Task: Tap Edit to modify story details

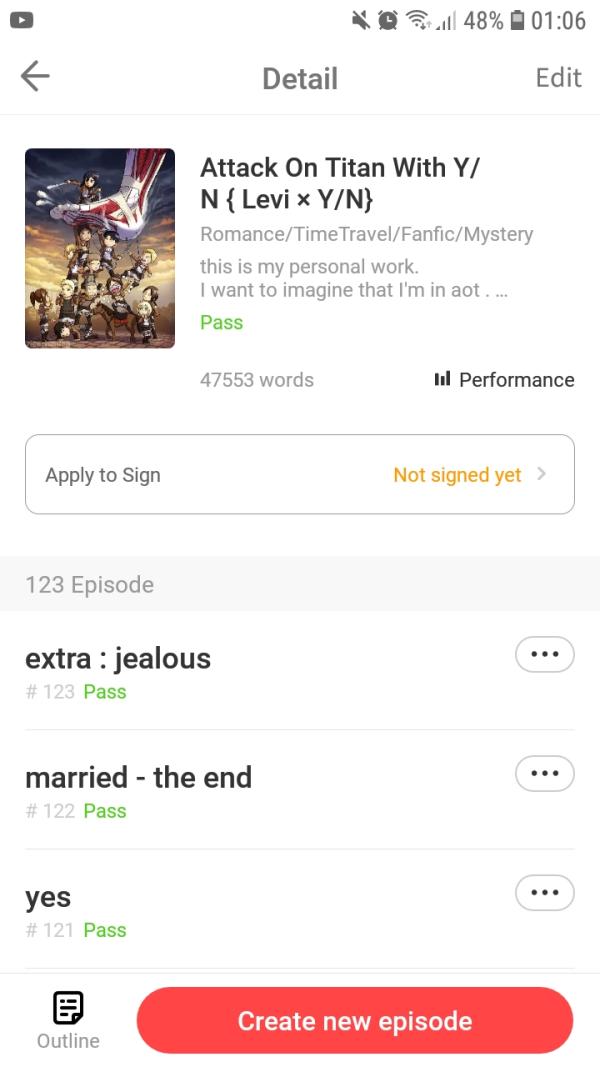Action: 558,78
